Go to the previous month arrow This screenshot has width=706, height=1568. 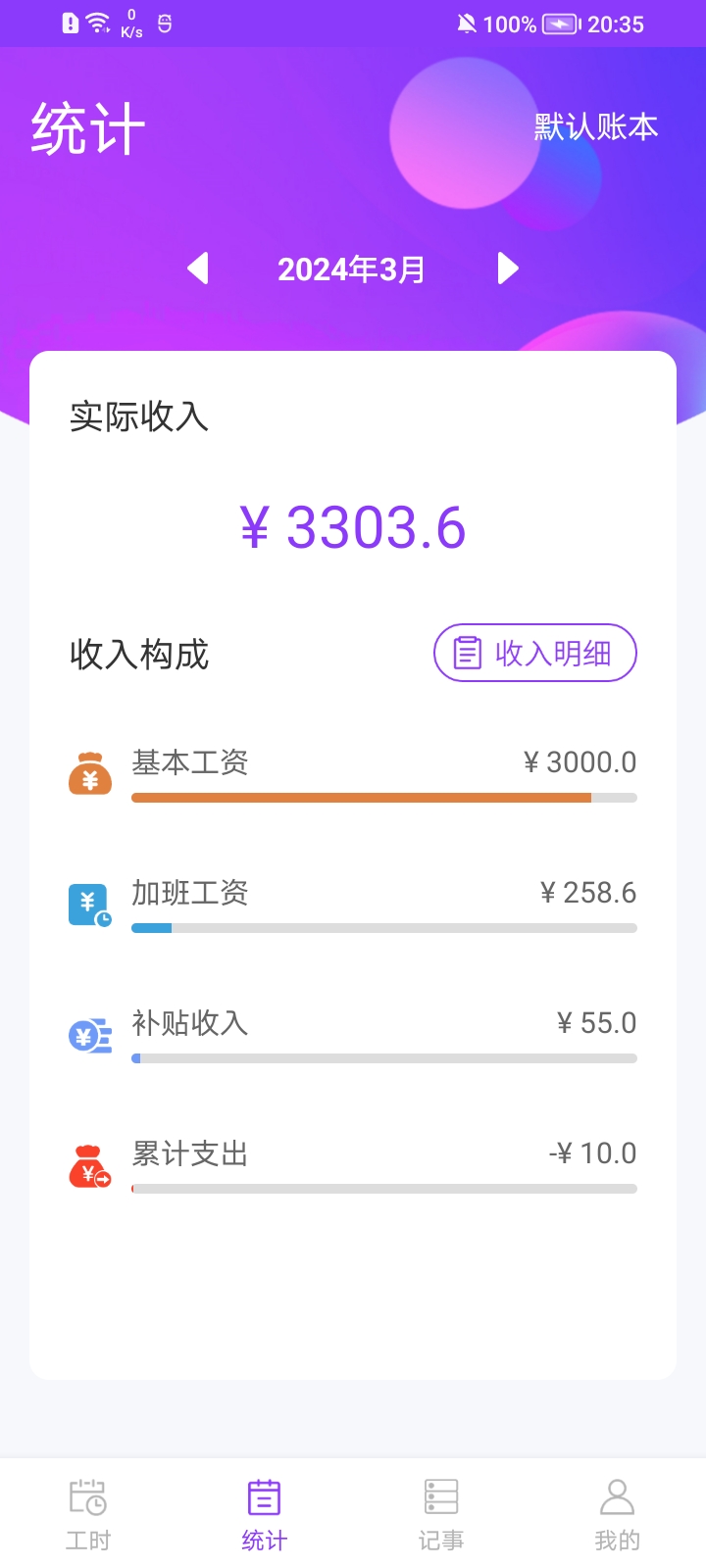[x=198, y=268]
